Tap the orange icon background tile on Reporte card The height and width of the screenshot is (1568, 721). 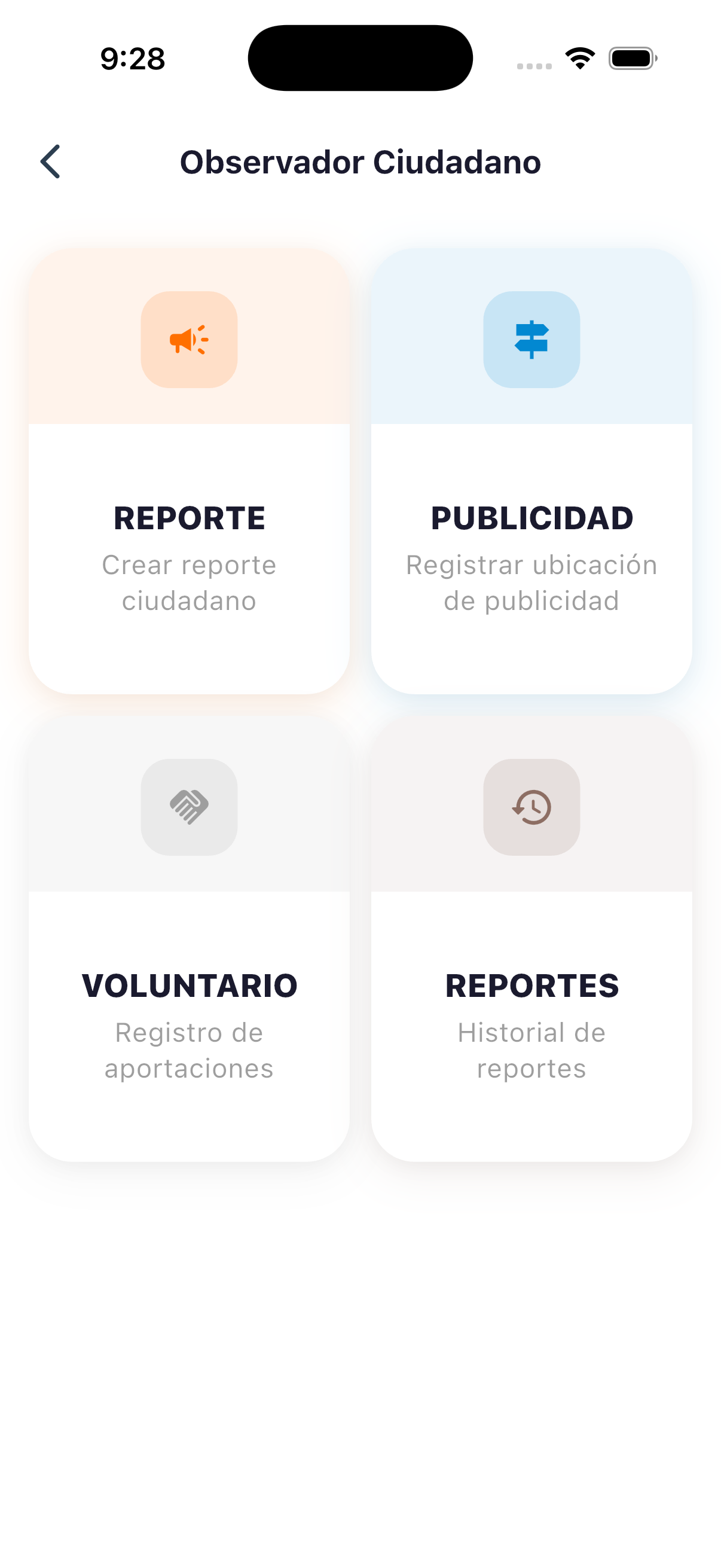click(188, 340)
